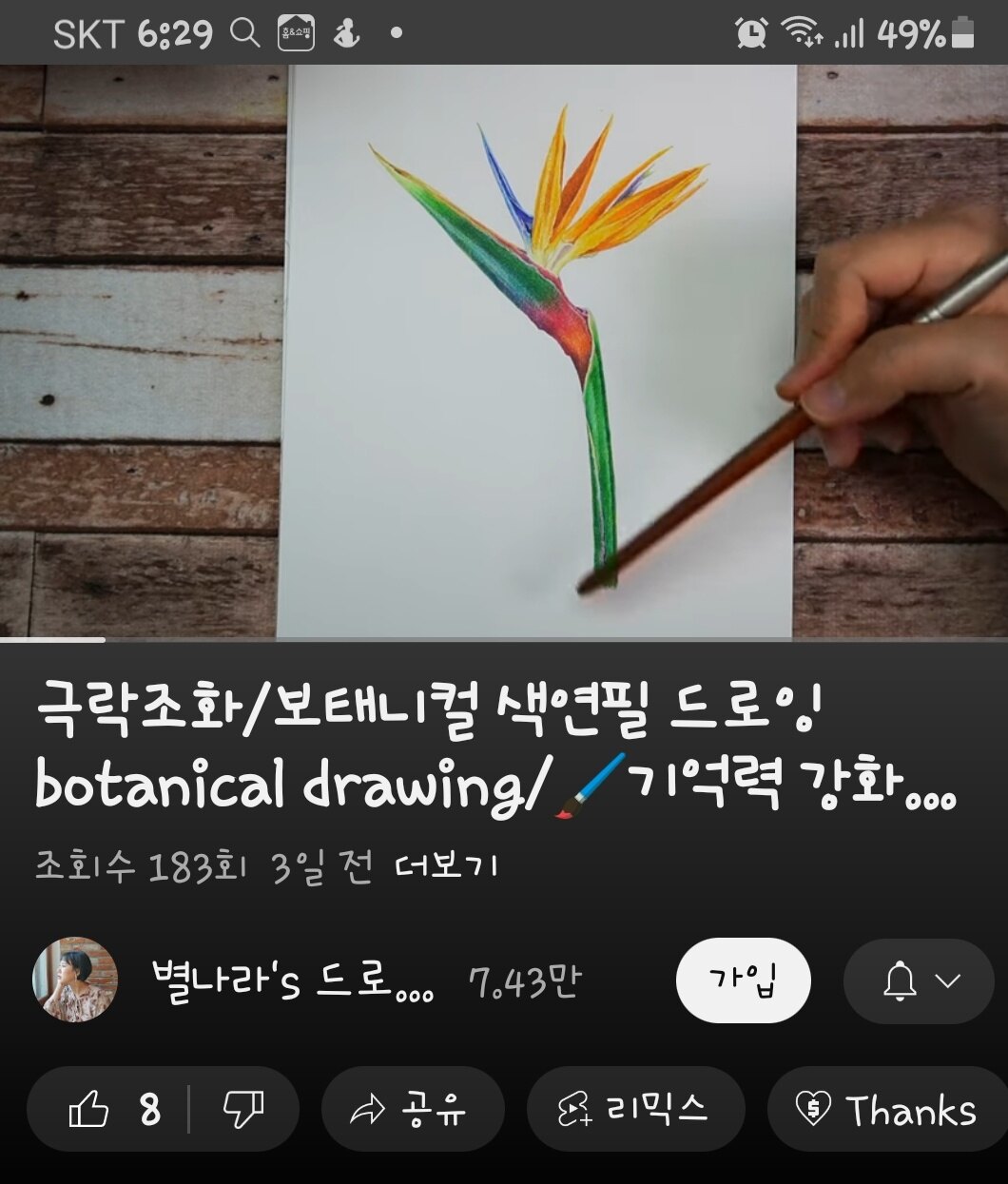Share the video with 공유
Screen dimensions: 1008x1184
tap(412, 1110)
